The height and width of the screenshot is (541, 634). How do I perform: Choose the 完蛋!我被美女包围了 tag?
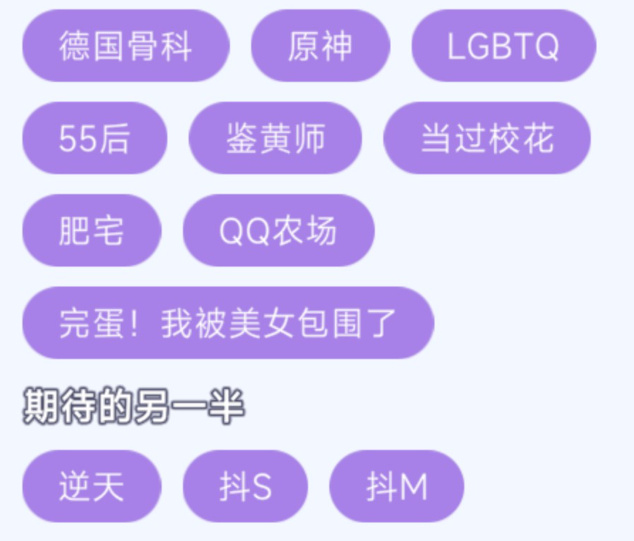[x=228, y=323]
